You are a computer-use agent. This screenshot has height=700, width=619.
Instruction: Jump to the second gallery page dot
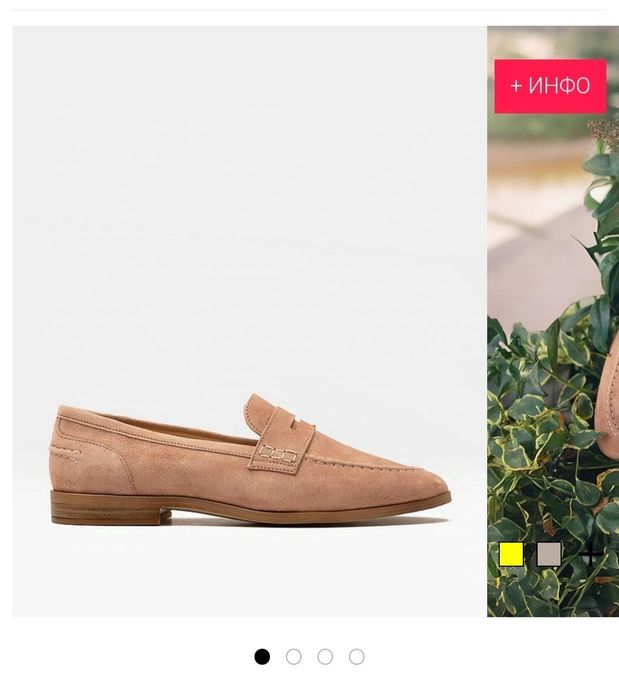pyautogui.click(x=293, y=657)
